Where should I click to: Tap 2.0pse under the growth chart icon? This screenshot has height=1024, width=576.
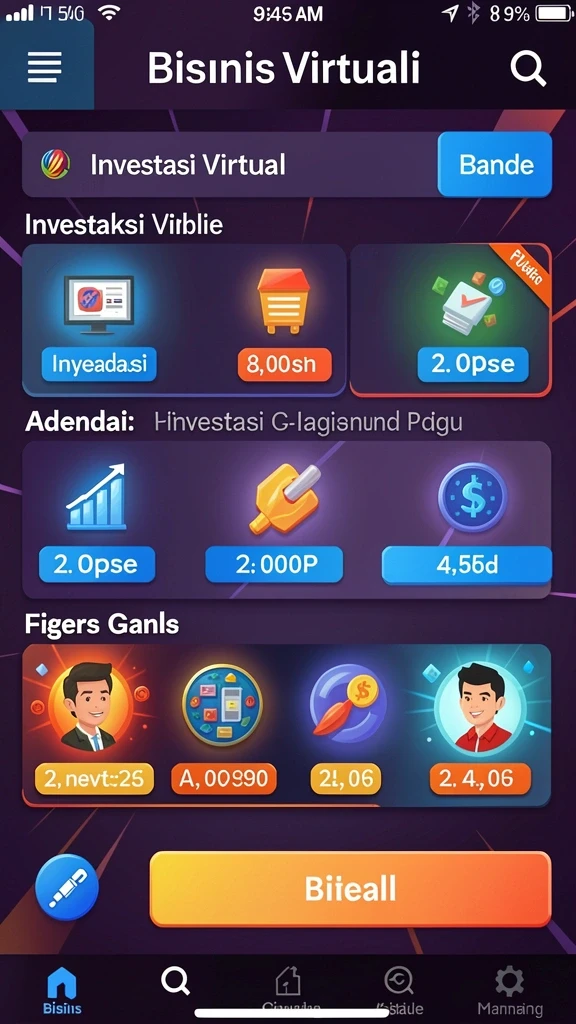[x=97, y=564]
